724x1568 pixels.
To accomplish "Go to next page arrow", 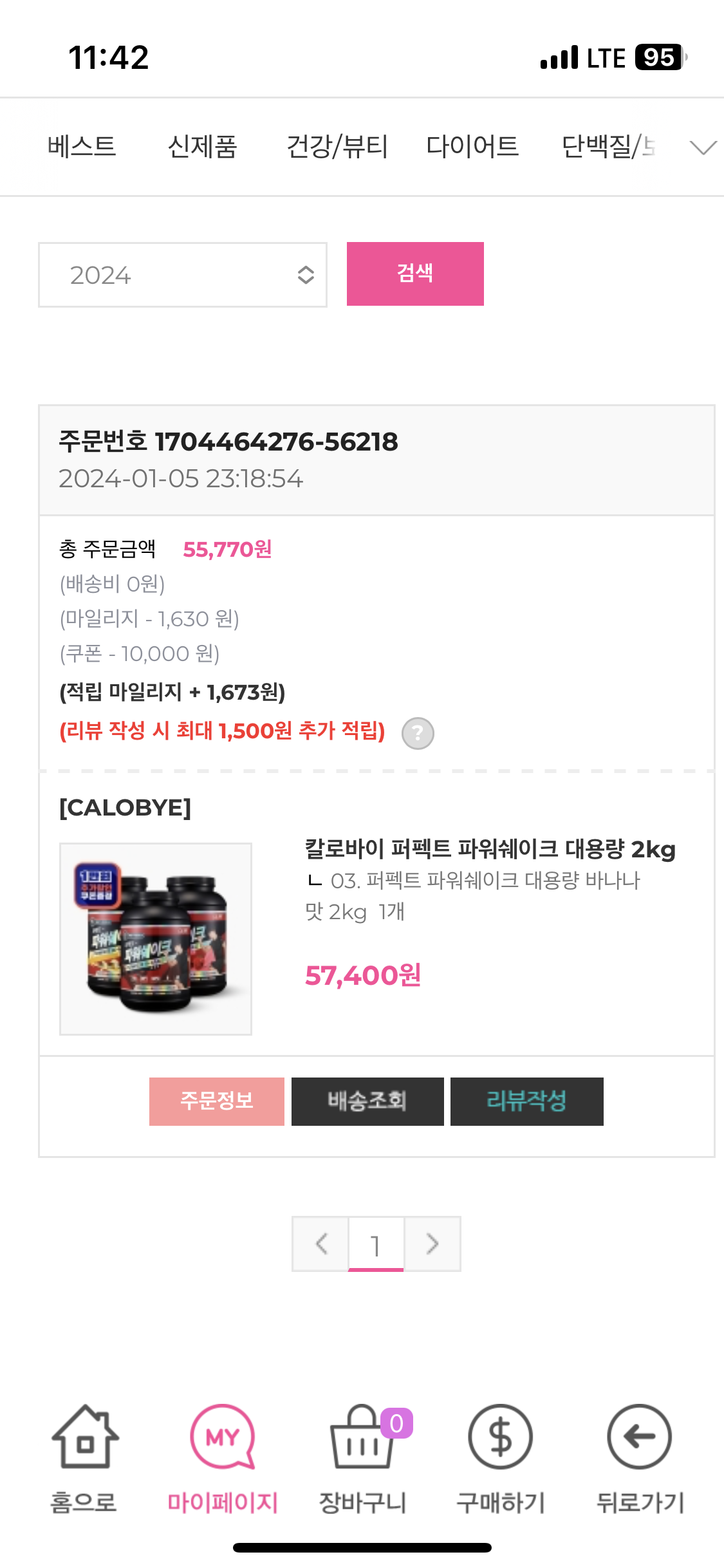I will (x=432, y=1244).
